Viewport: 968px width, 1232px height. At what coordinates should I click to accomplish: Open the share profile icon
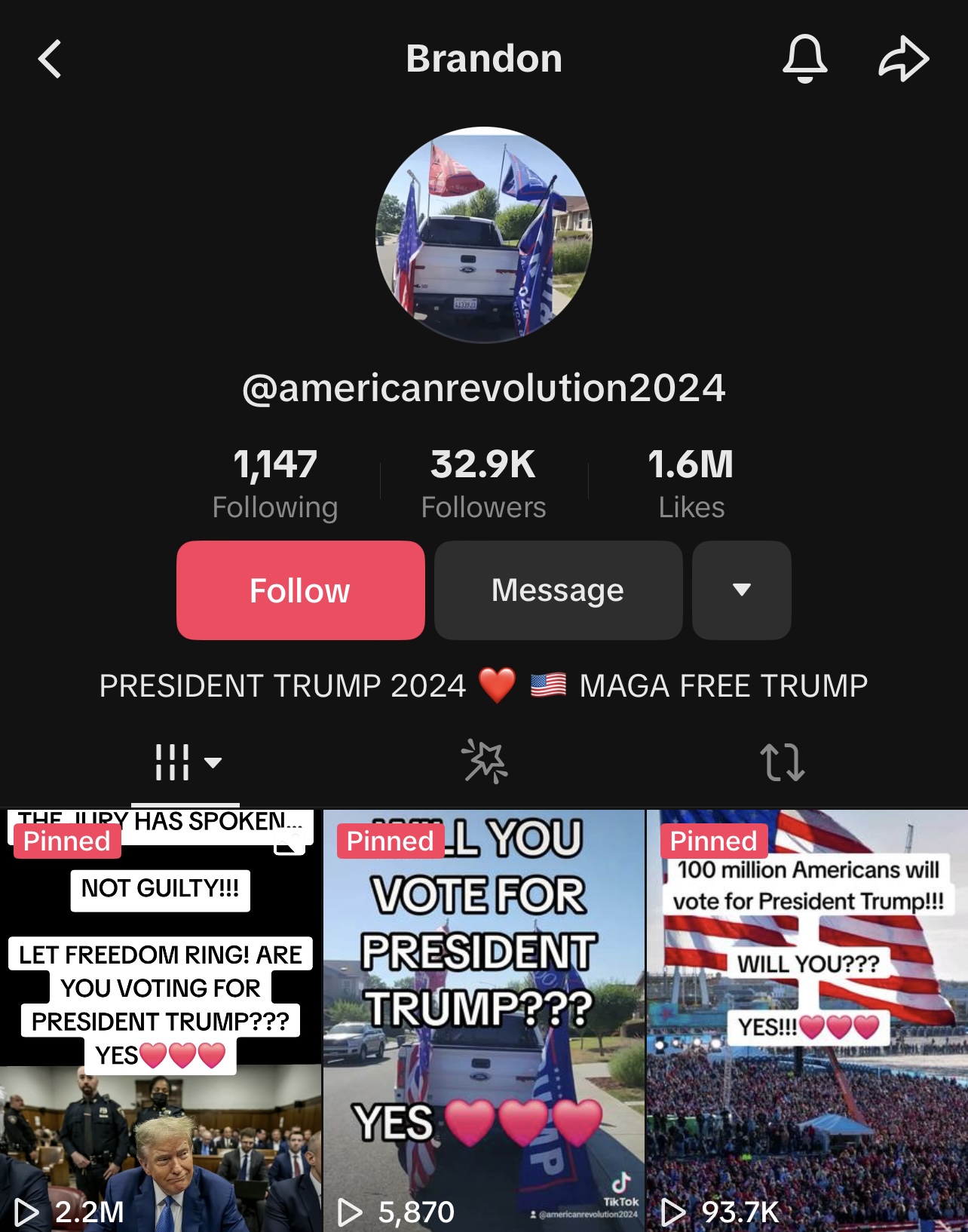(903, 58)
